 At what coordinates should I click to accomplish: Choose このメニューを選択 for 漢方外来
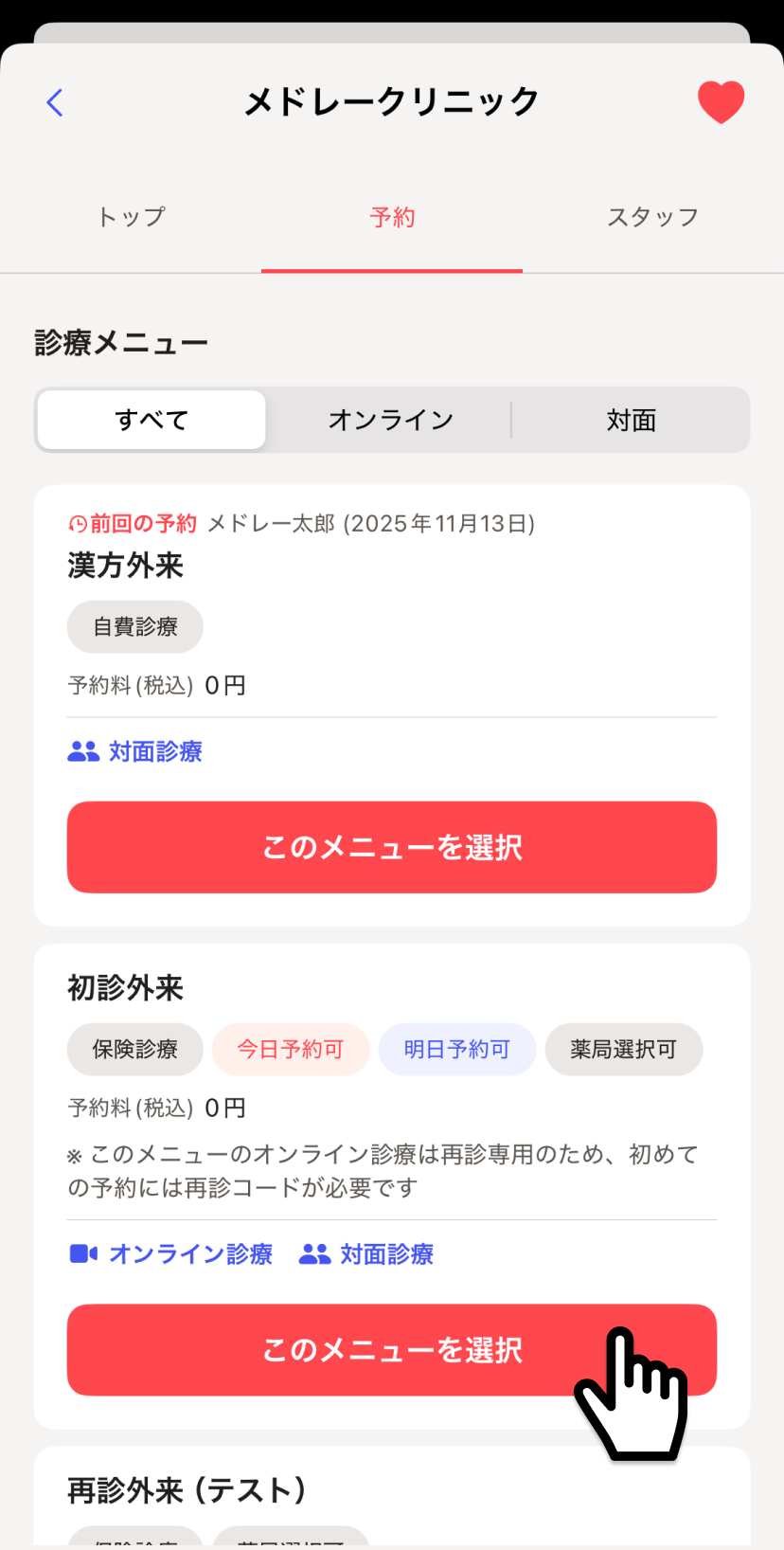pos(392,847)
